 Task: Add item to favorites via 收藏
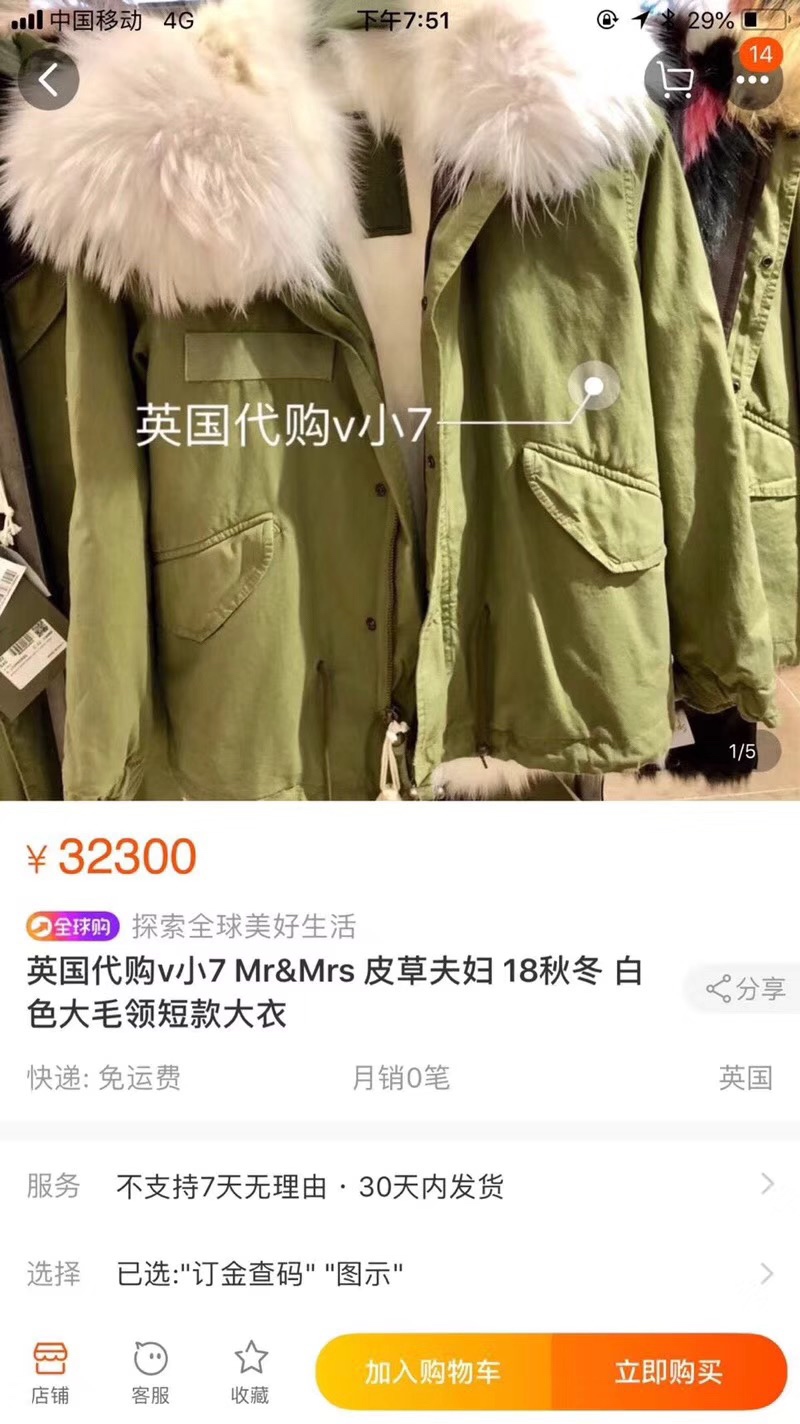pyautogui.click(x=250, y=1373)
